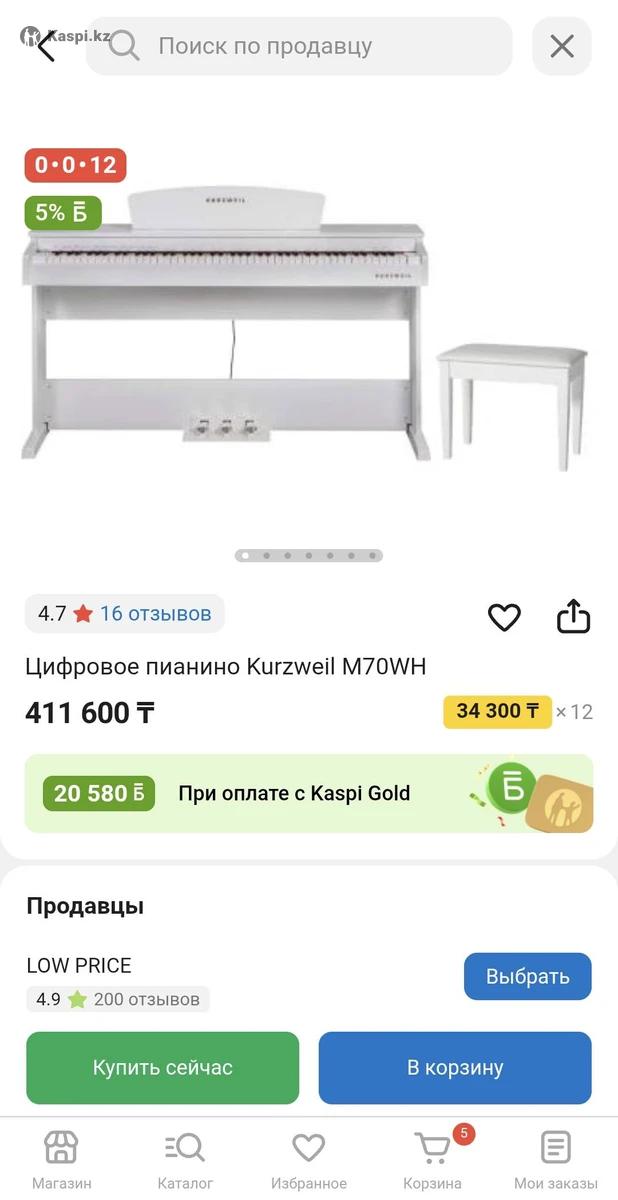Viewport: 618px width, 1200px height.
Task: Open the 16 отзывов reviews chip
Action: [x=125, y=614]
